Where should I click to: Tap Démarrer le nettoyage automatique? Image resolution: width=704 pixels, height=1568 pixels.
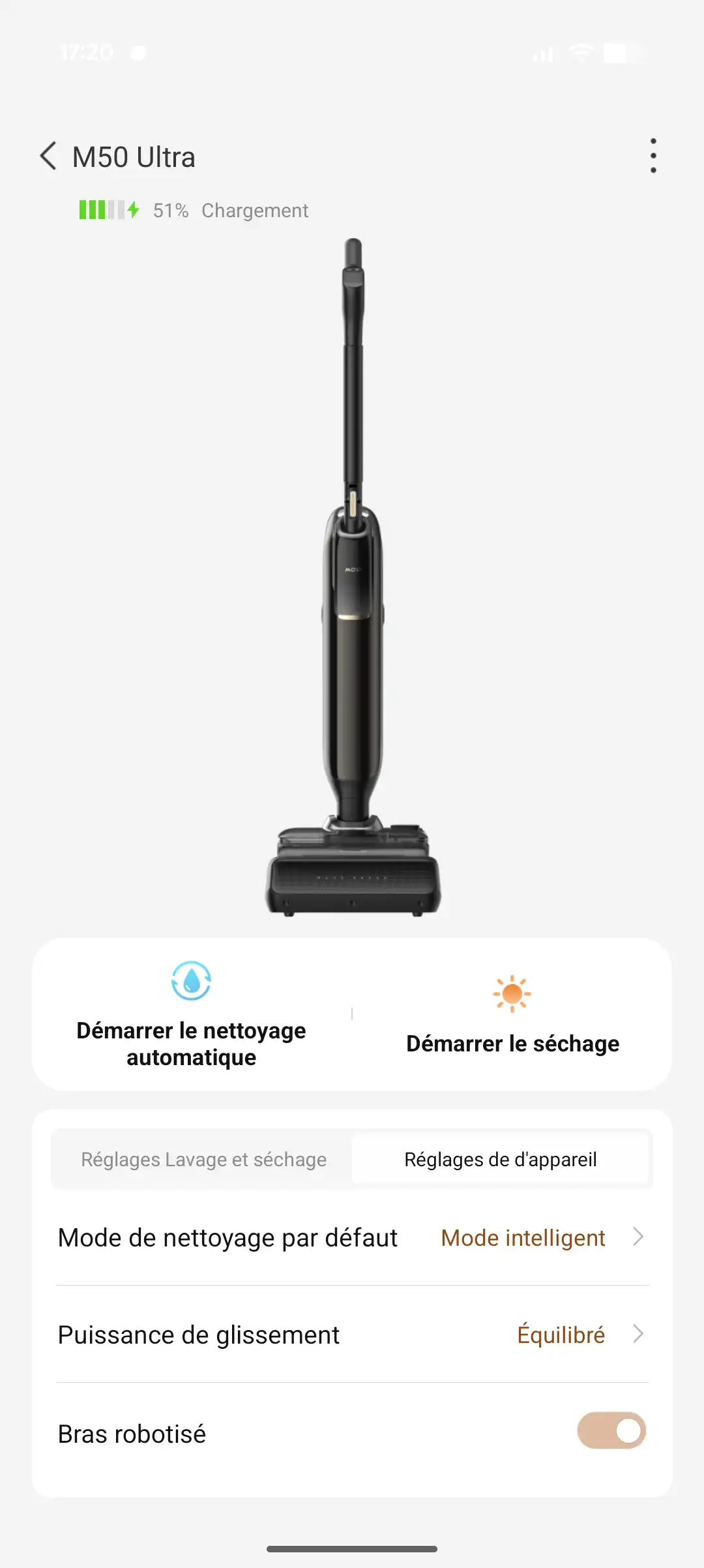point(192,1015)
